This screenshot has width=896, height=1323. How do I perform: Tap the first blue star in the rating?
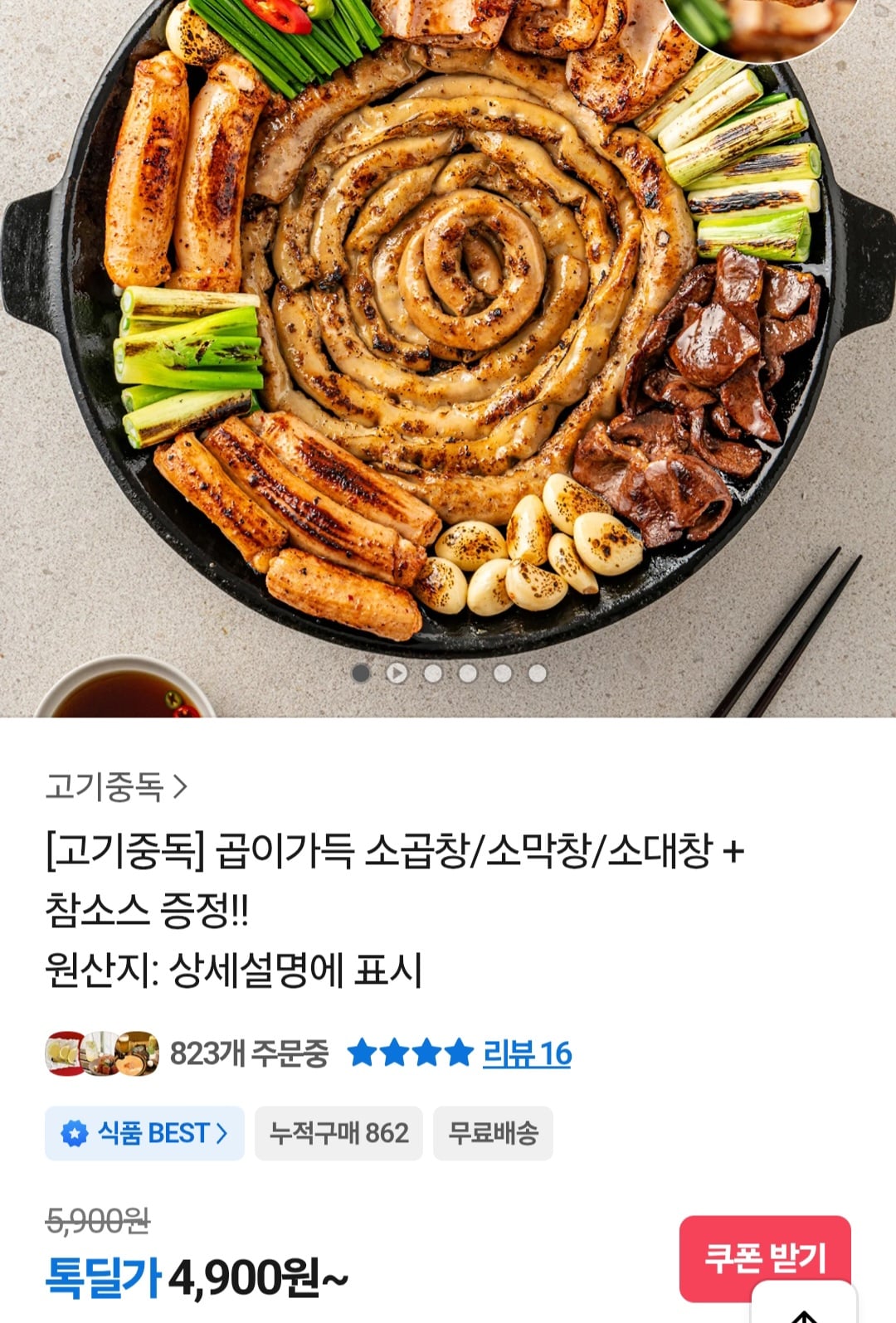363,1049
